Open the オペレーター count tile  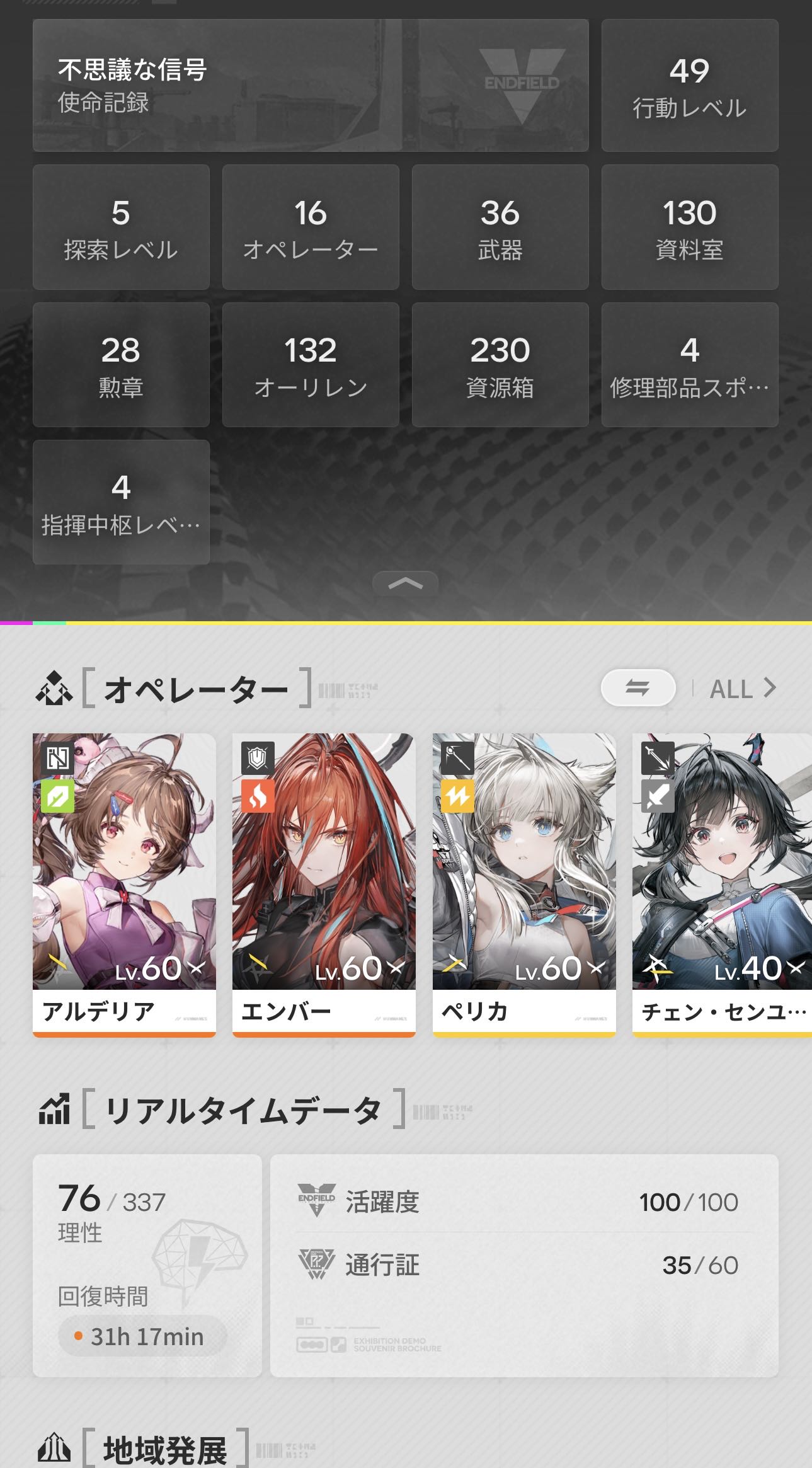(x=311, y=227)
